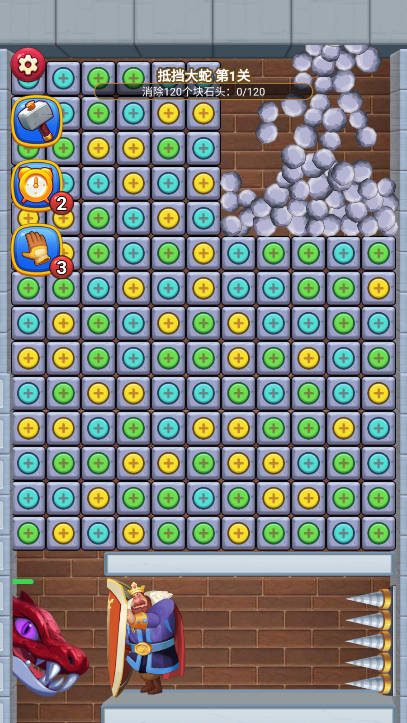Open the settings gear
Viewport: 407px width, 723px height.
pos(28,65)
